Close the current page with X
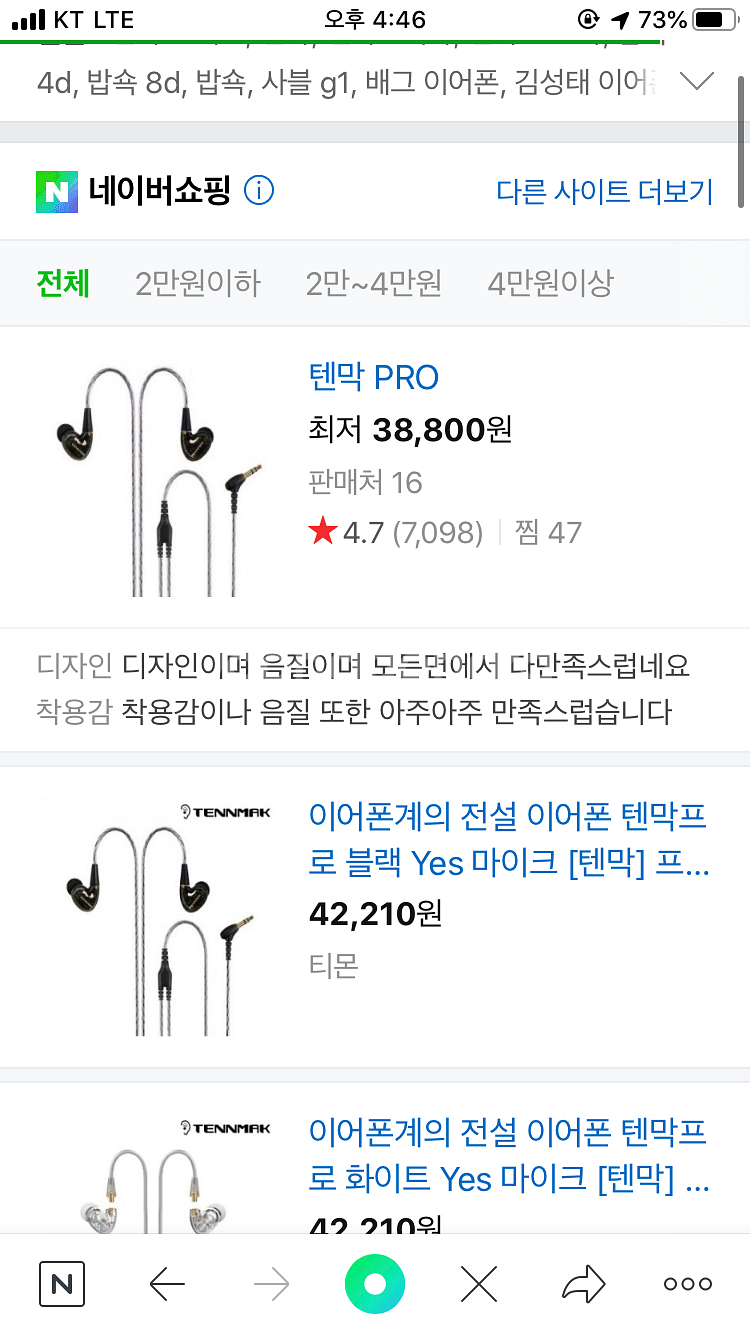The height and width of the screenshot is (1334, 750). click(x=479, y=1283)
